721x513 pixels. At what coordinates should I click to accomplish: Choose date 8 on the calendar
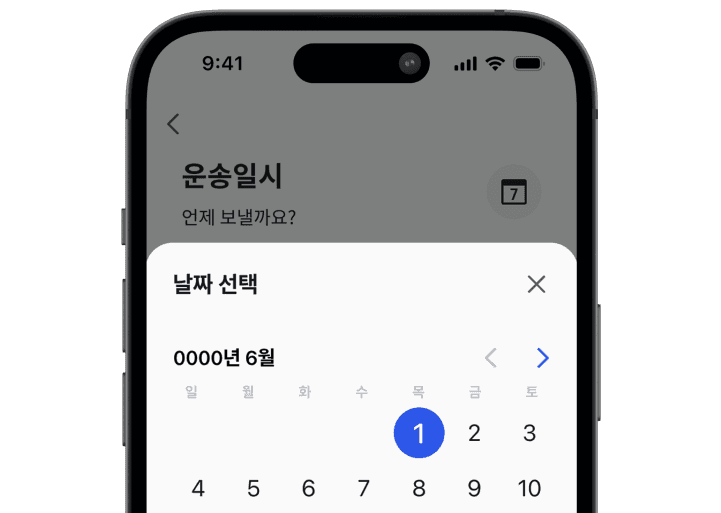419,489
